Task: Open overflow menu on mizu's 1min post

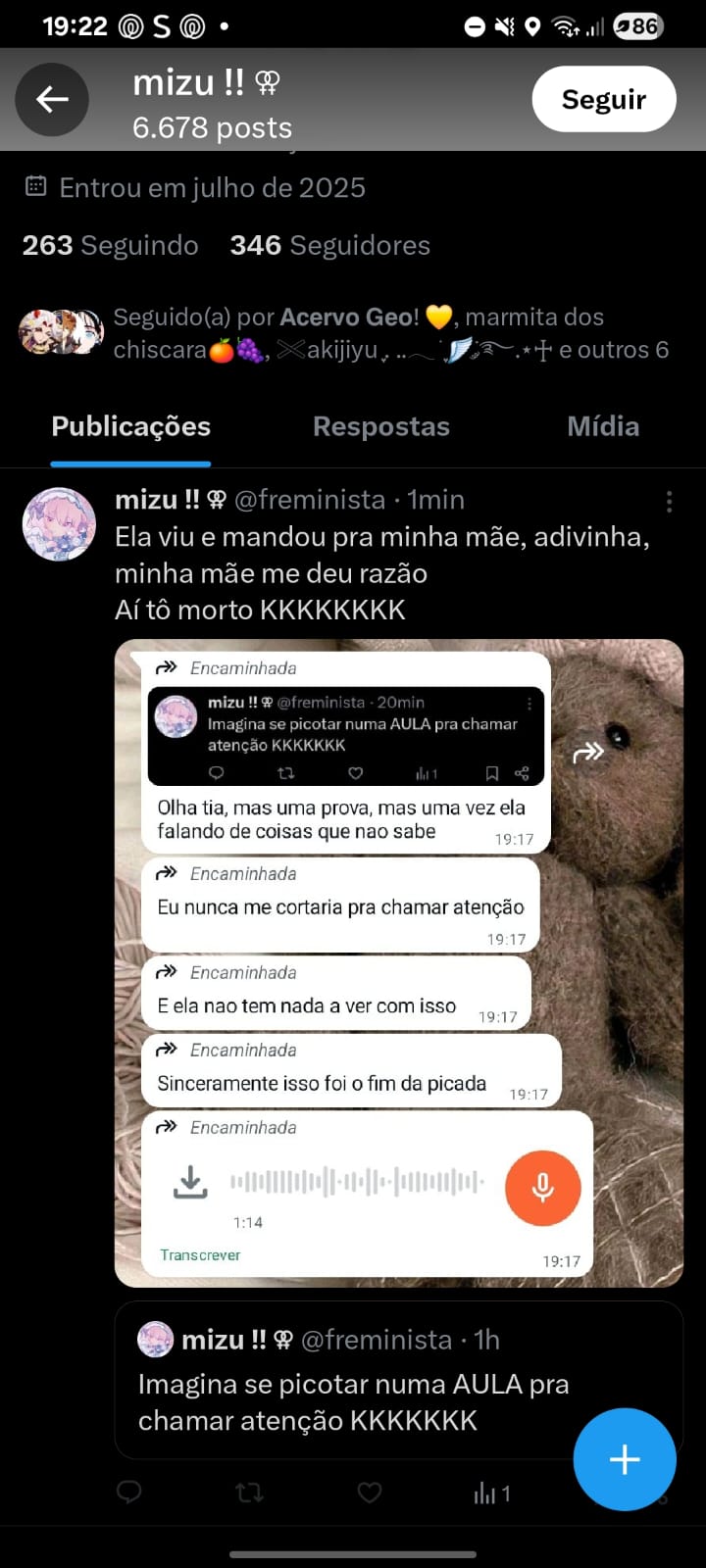Action: click(x=669, y=502)
